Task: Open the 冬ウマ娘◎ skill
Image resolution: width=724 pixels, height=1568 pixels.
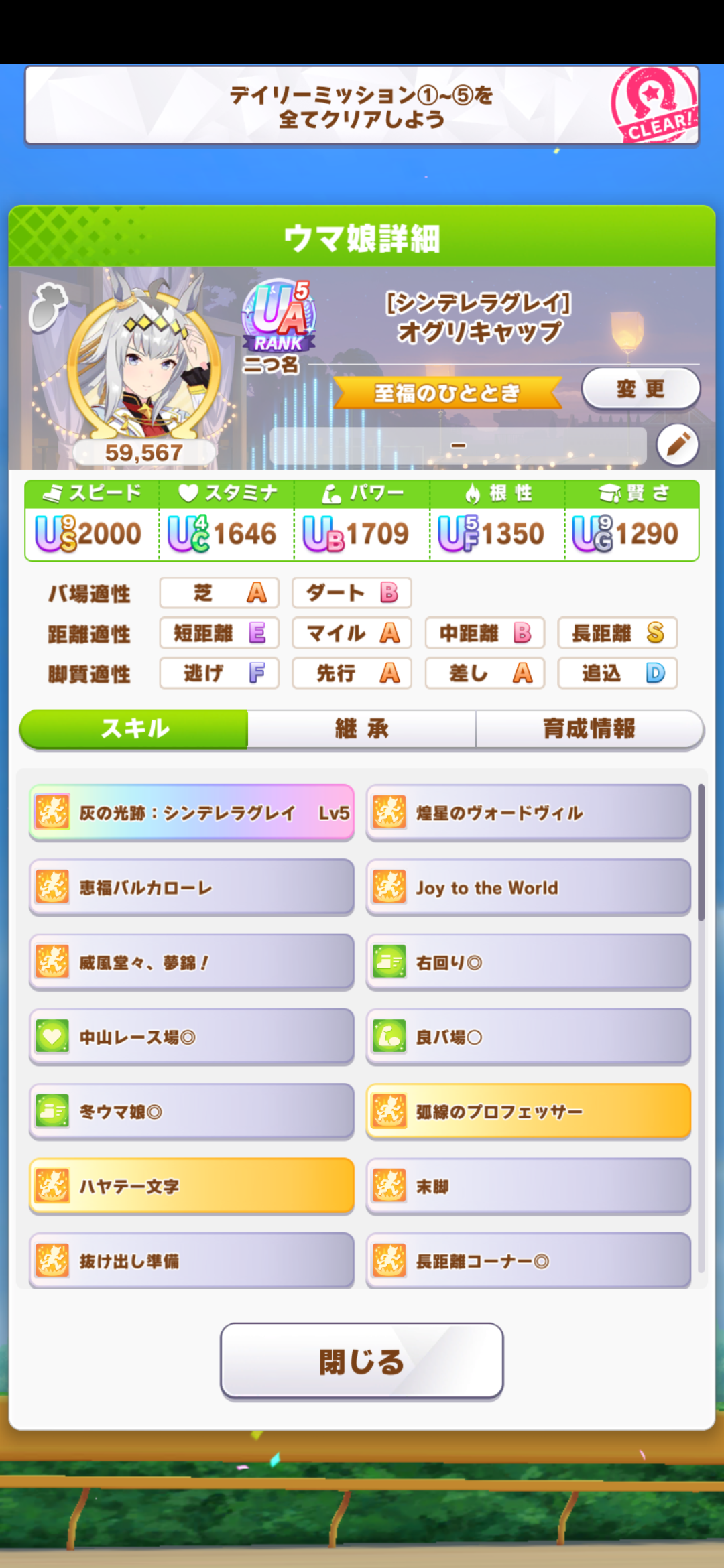Action: 192,1112
